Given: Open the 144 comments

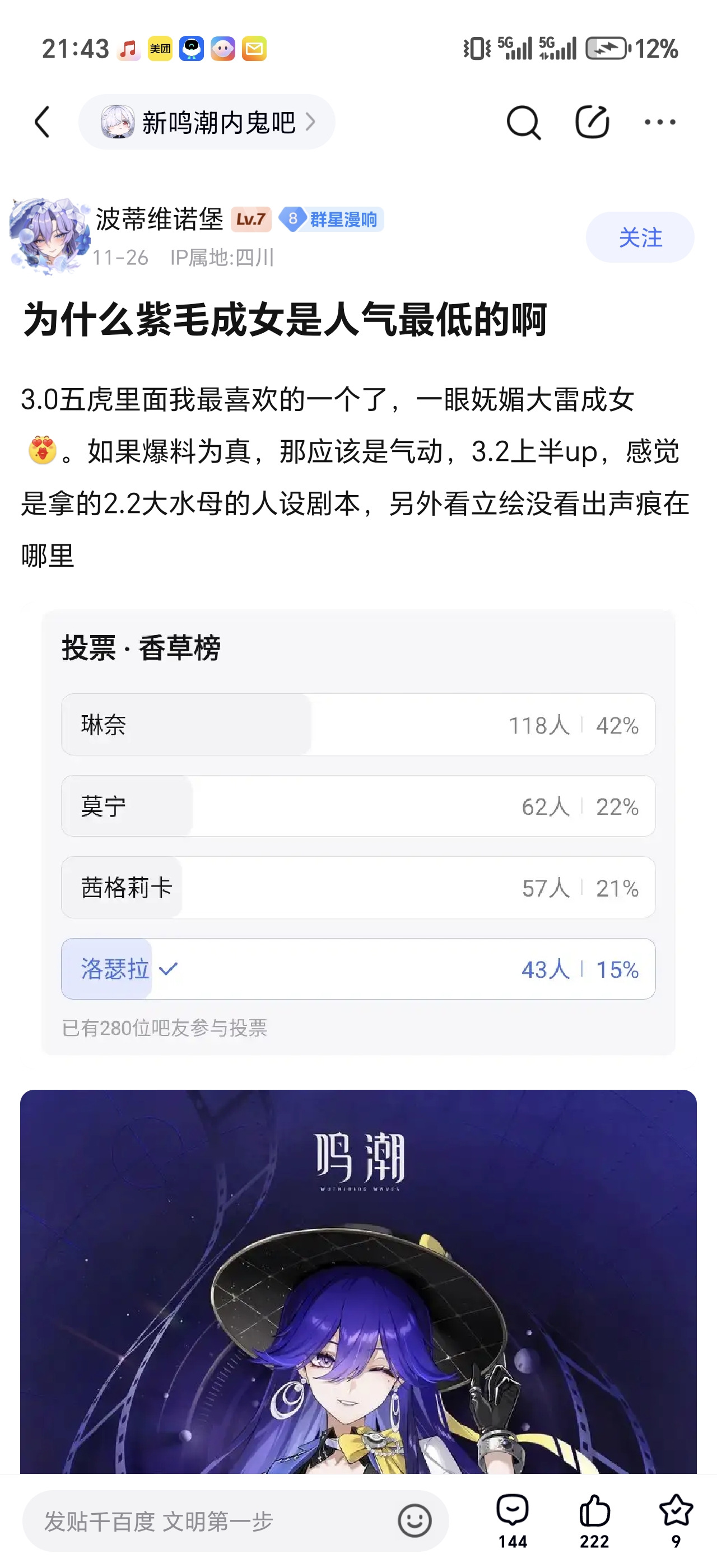Looking at the screenshot, I should pos(513,1519).
